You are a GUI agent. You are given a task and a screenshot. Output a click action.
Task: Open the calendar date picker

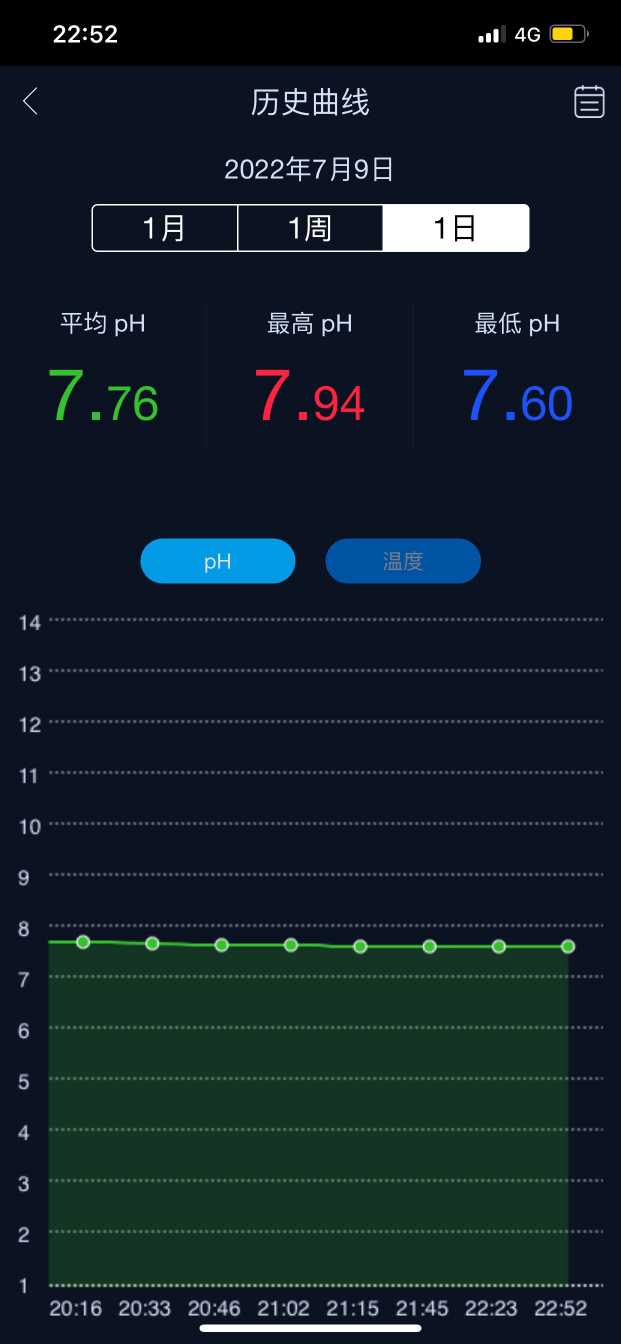[589, 101]
